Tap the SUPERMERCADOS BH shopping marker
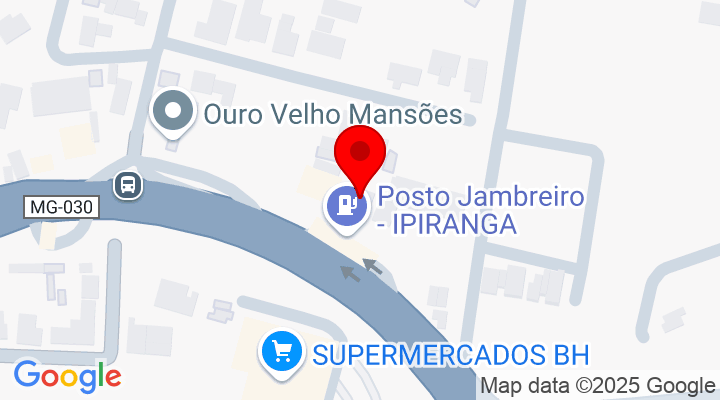 point(283,352)
